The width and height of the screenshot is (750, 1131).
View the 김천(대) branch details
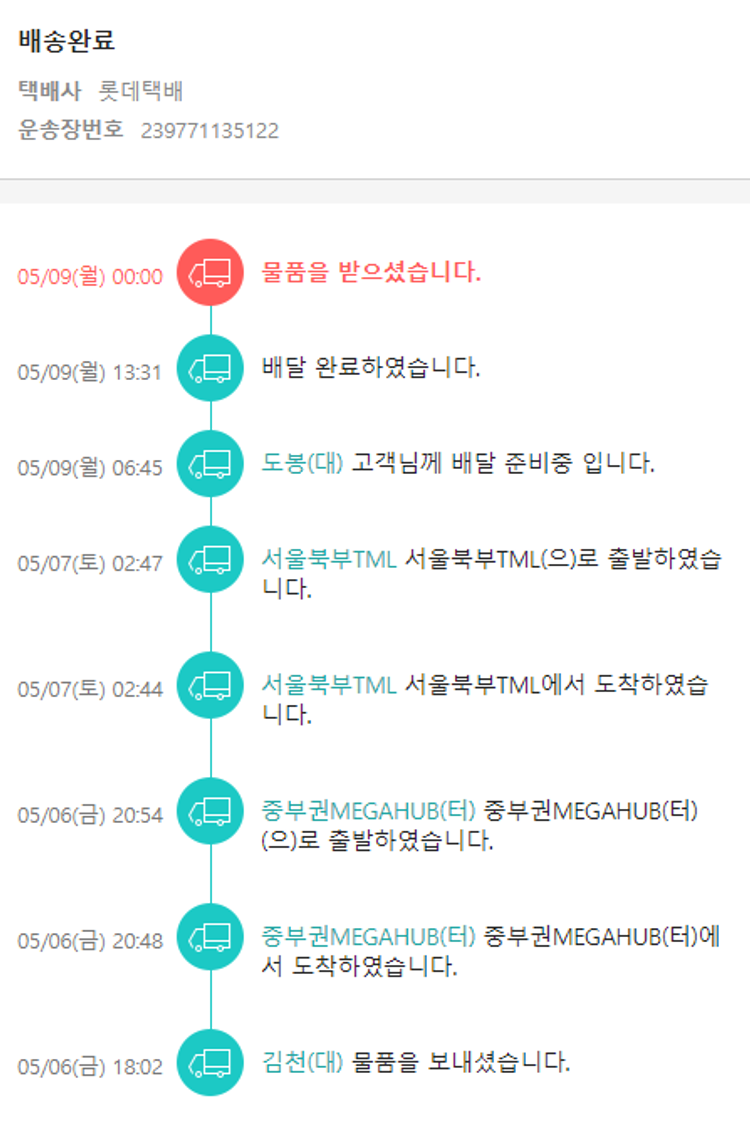pos(302,1061)
